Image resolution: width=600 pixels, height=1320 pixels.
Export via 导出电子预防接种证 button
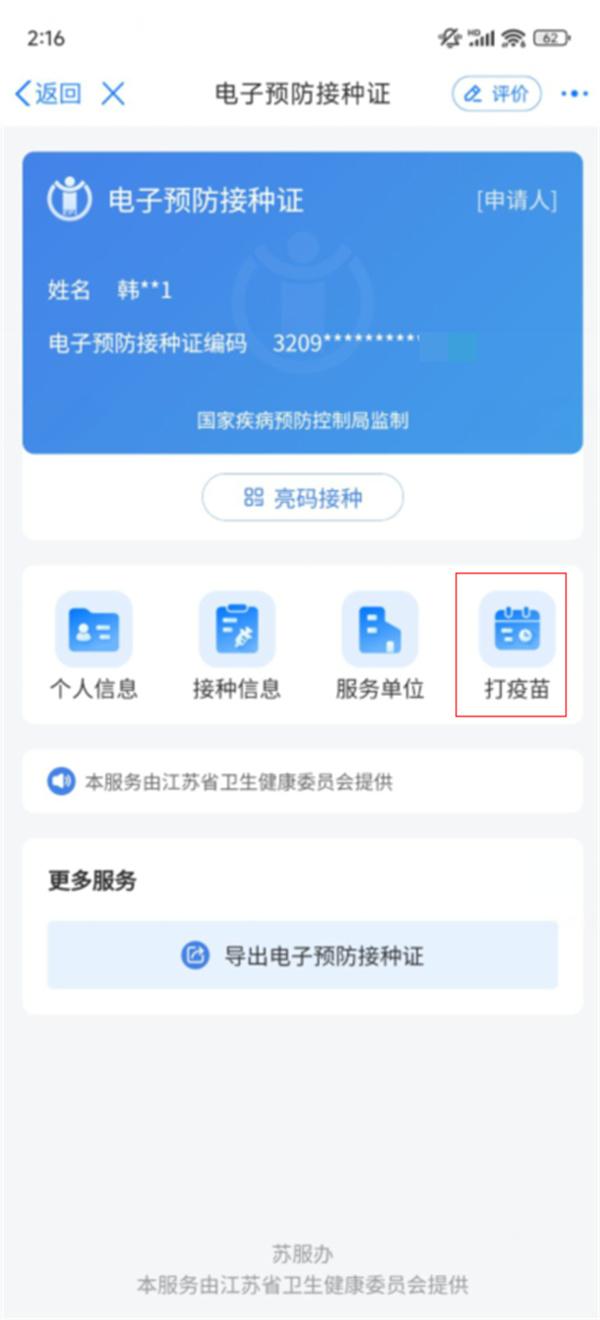[x=302, y=955]
